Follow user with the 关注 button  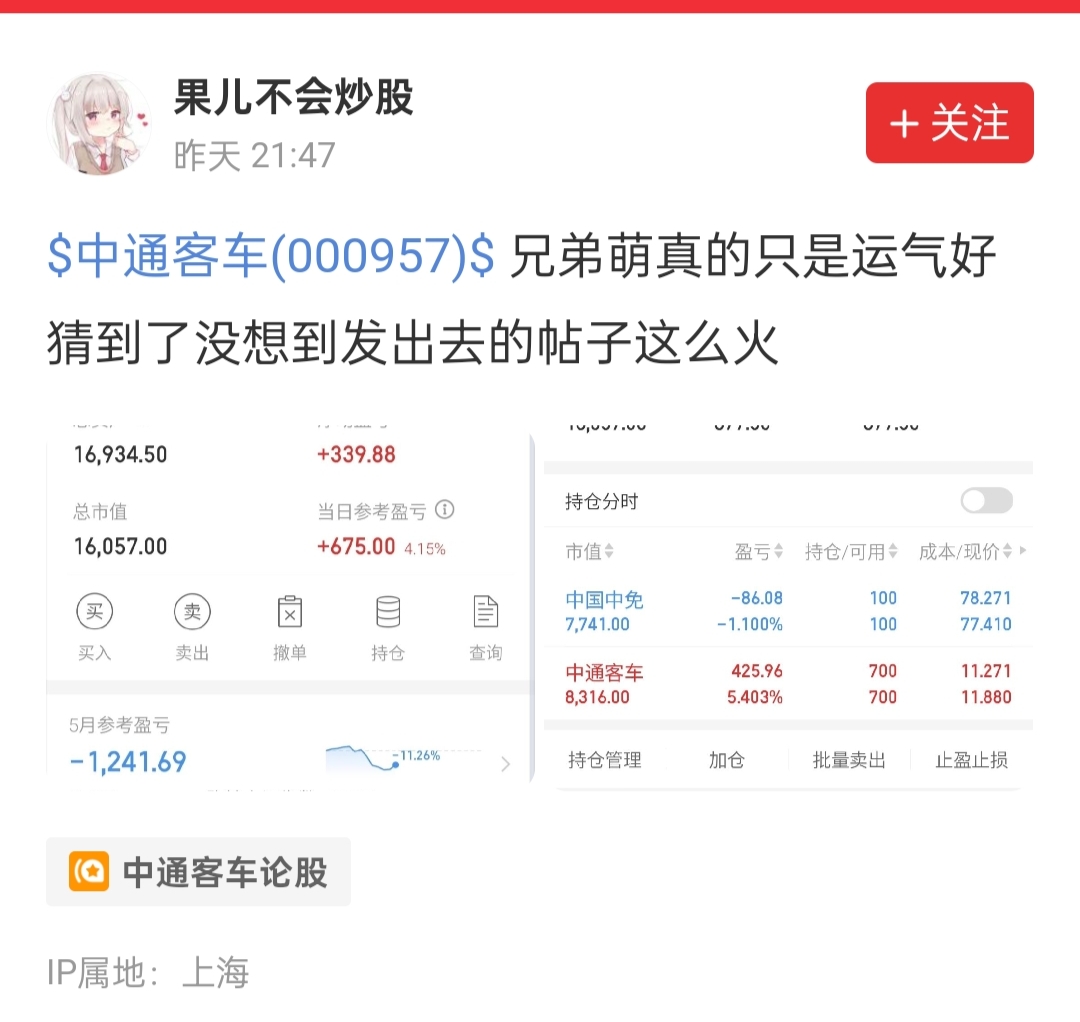(949, 123)
